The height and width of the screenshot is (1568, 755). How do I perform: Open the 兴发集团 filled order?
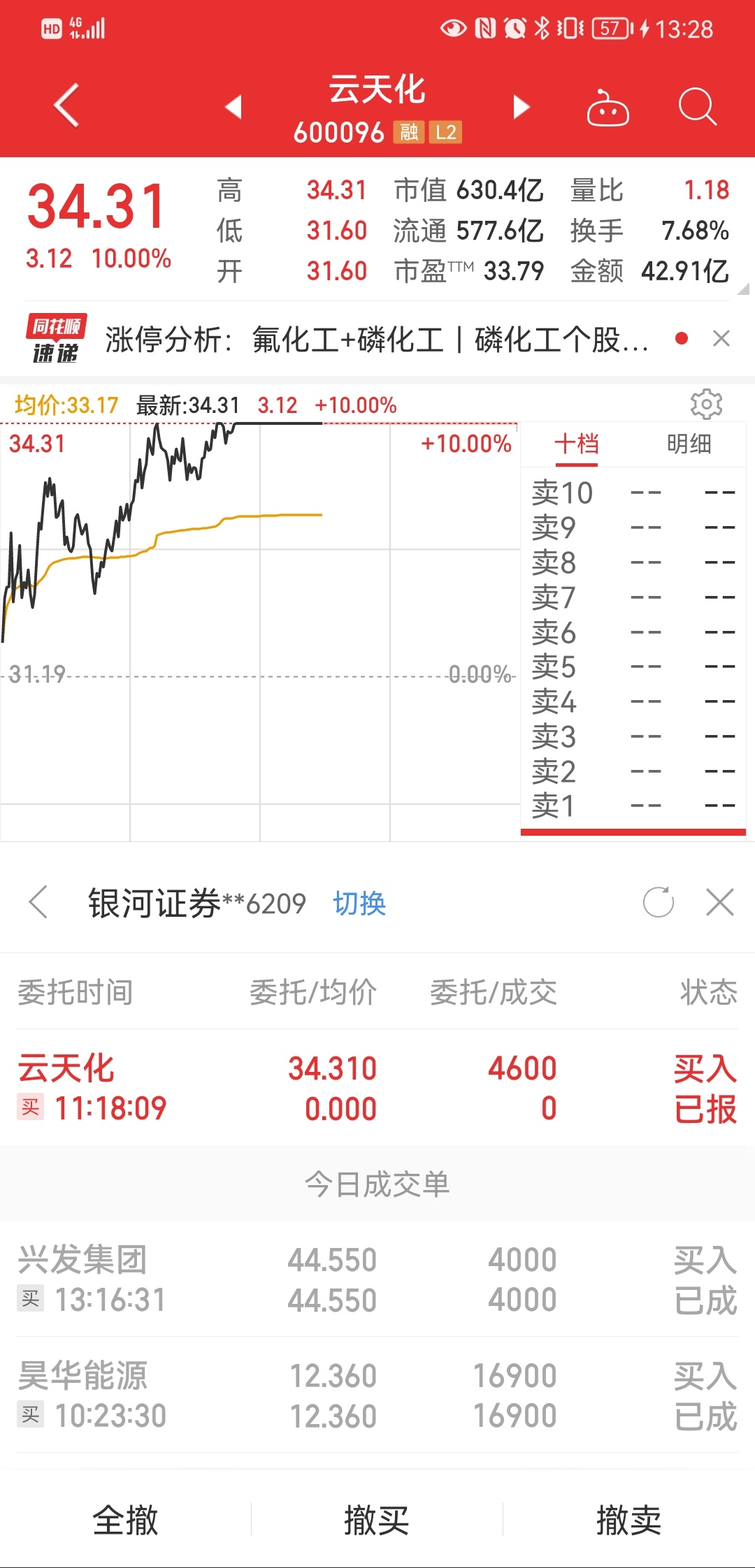point(377,1279)
